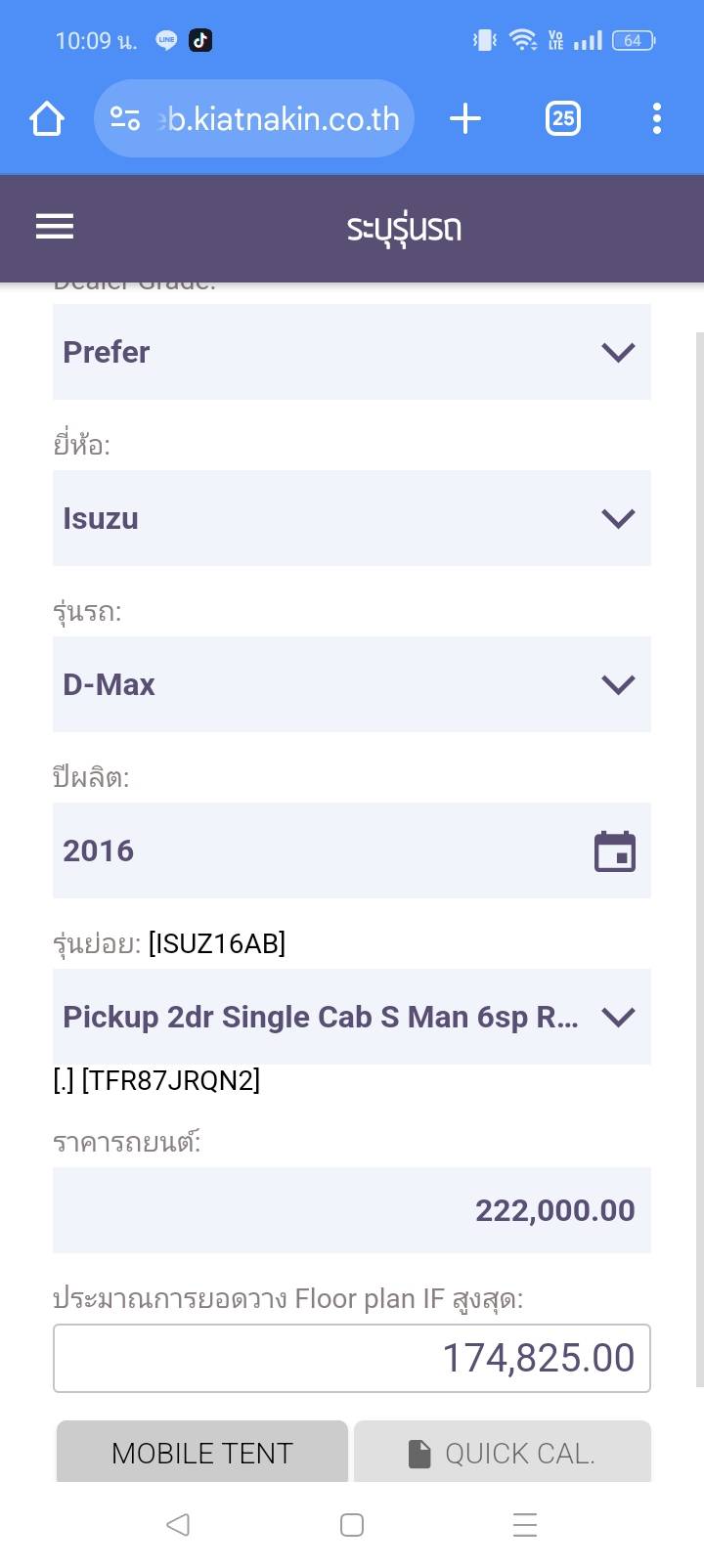Tap the MOBILE TENT button
Viewport: 704px width, 1568px height.
(202, 1453)
